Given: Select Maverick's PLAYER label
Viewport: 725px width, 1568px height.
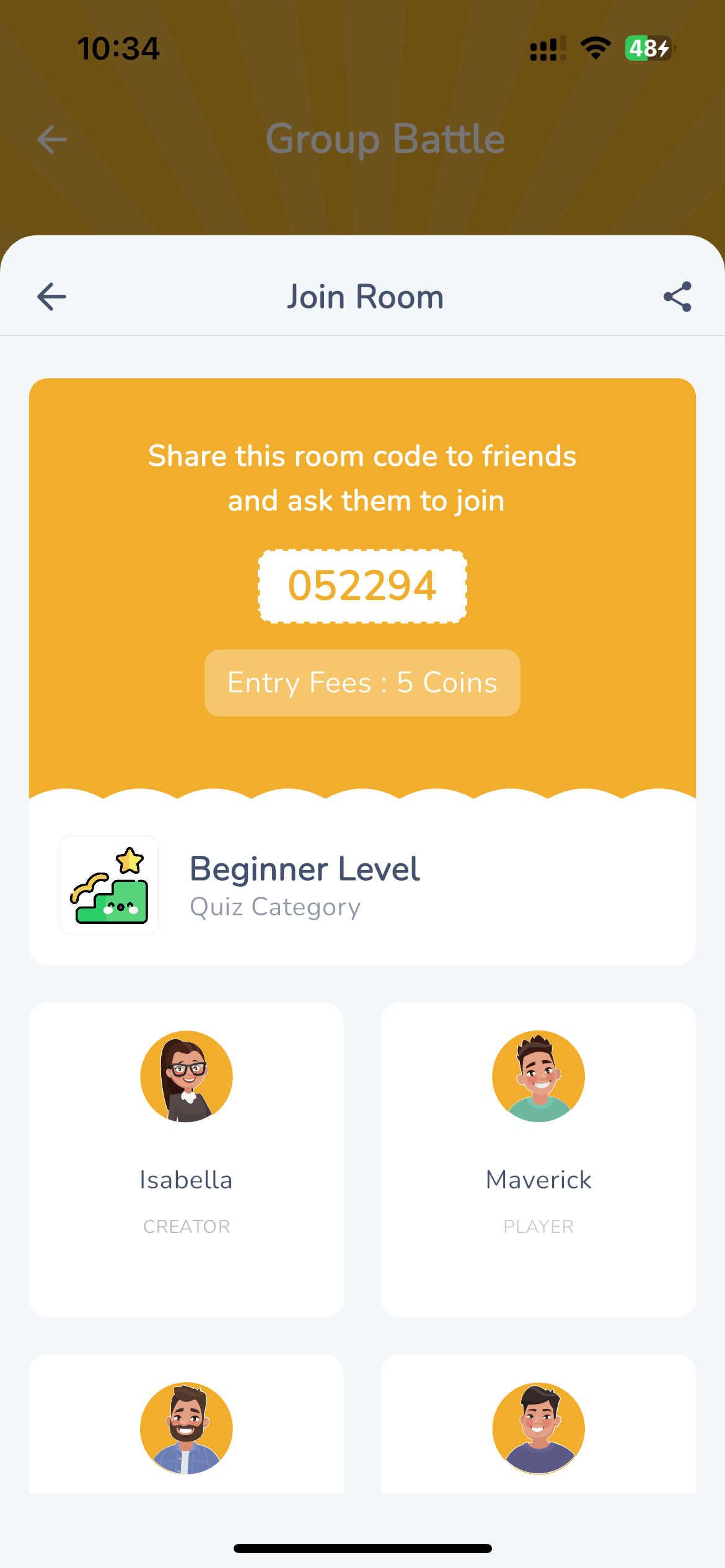Looking at the screenshot, I should coord(537,1226).
